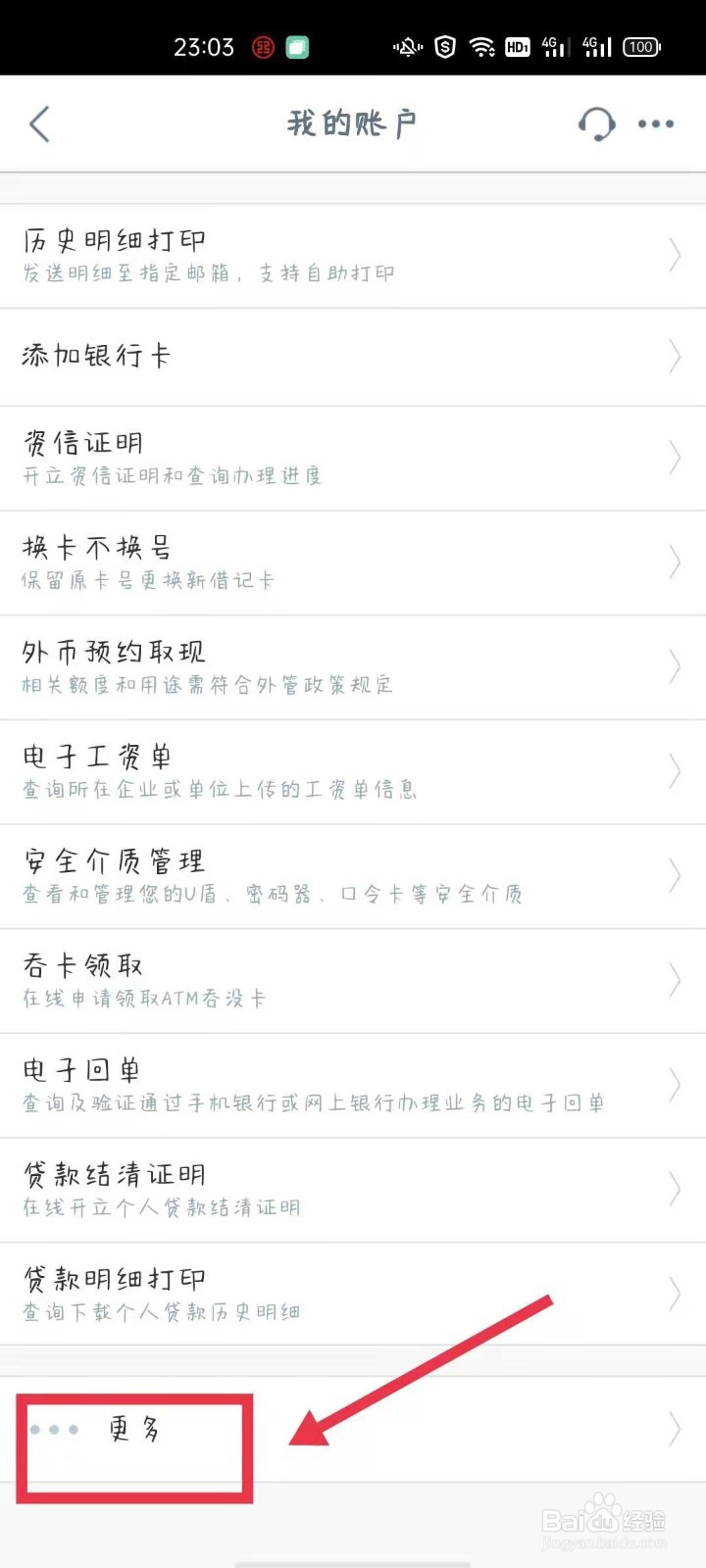
Task: Expand the 电子回单 row chevron
Action: coord(675,1085)
